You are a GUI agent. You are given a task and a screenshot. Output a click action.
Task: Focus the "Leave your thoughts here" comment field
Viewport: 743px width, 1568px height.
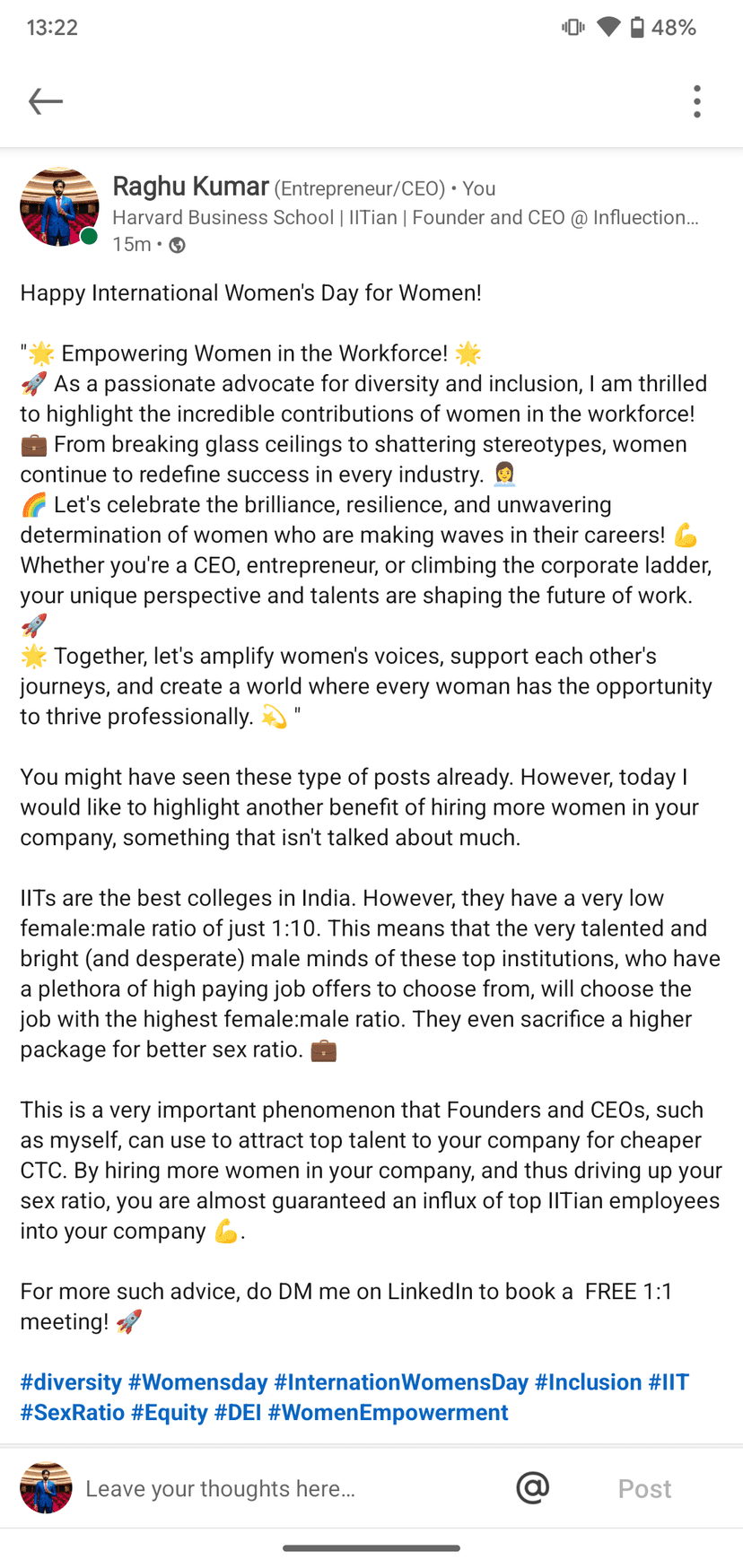click(x=269, y=1489)
